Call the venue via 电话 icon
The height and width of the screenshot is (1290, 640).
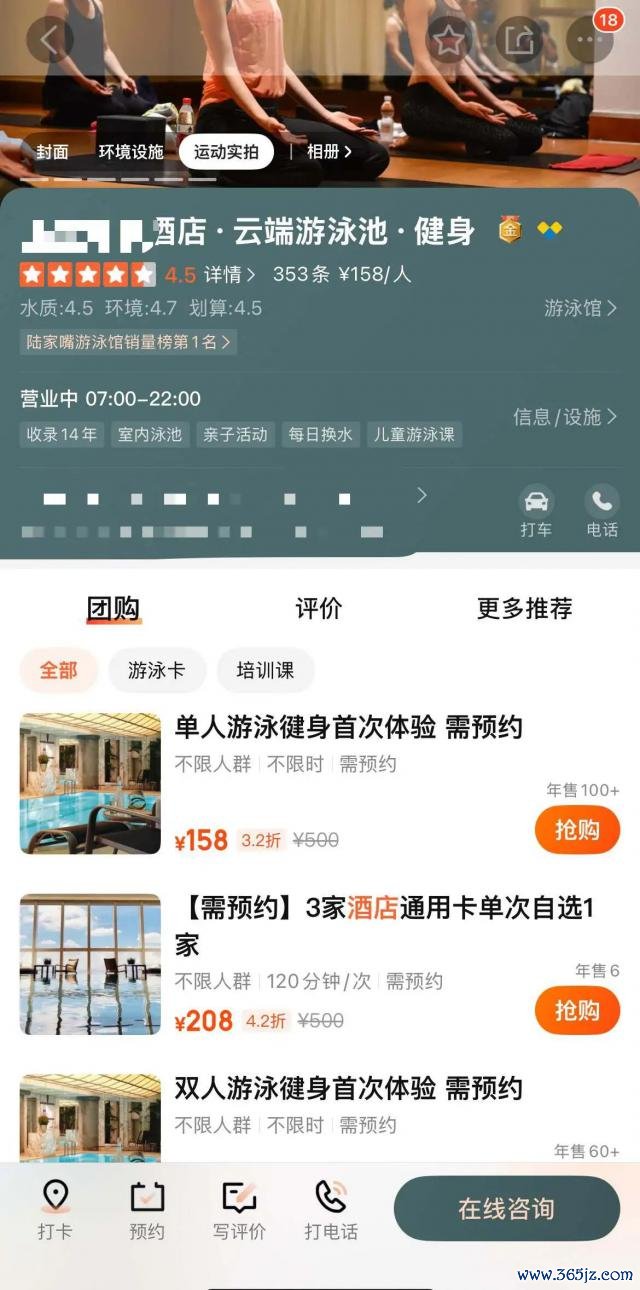click(x=602, y=512)
